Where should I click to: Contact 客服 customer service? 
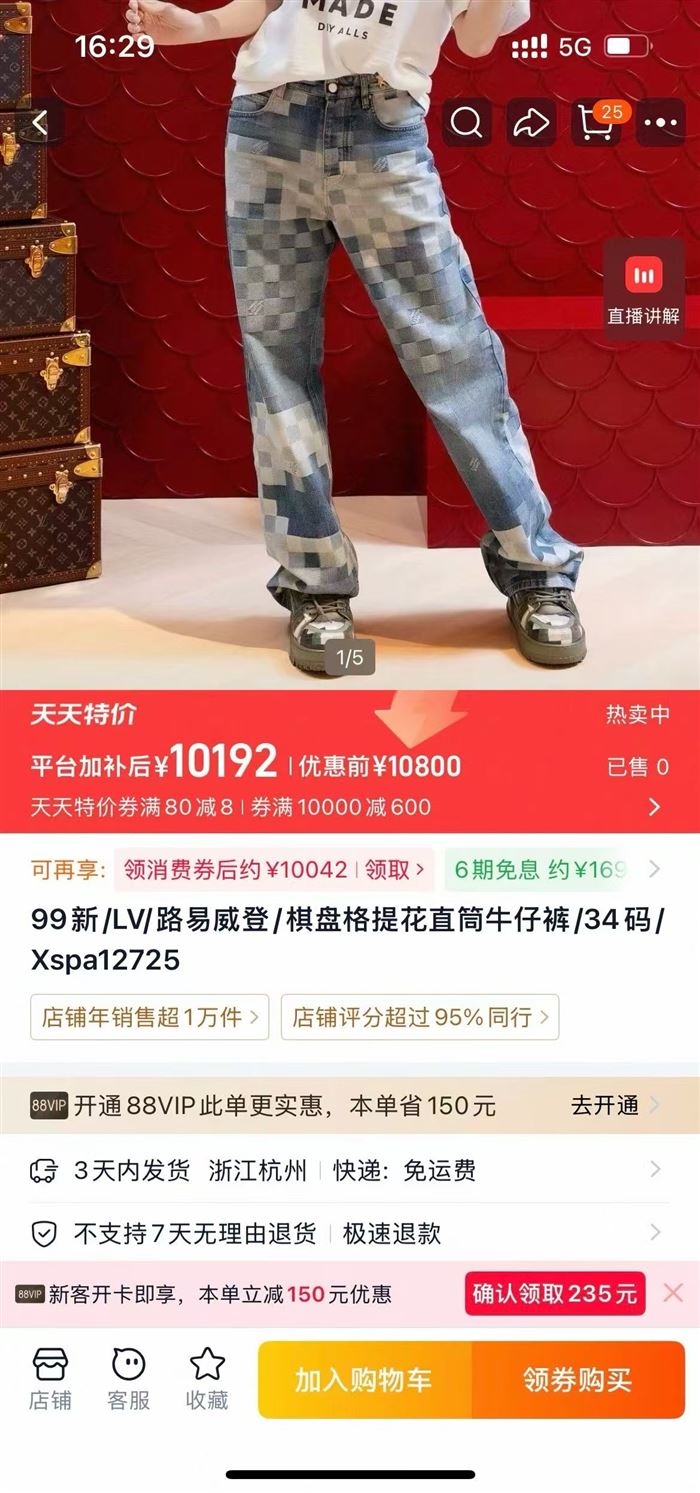click(129, 1378)
